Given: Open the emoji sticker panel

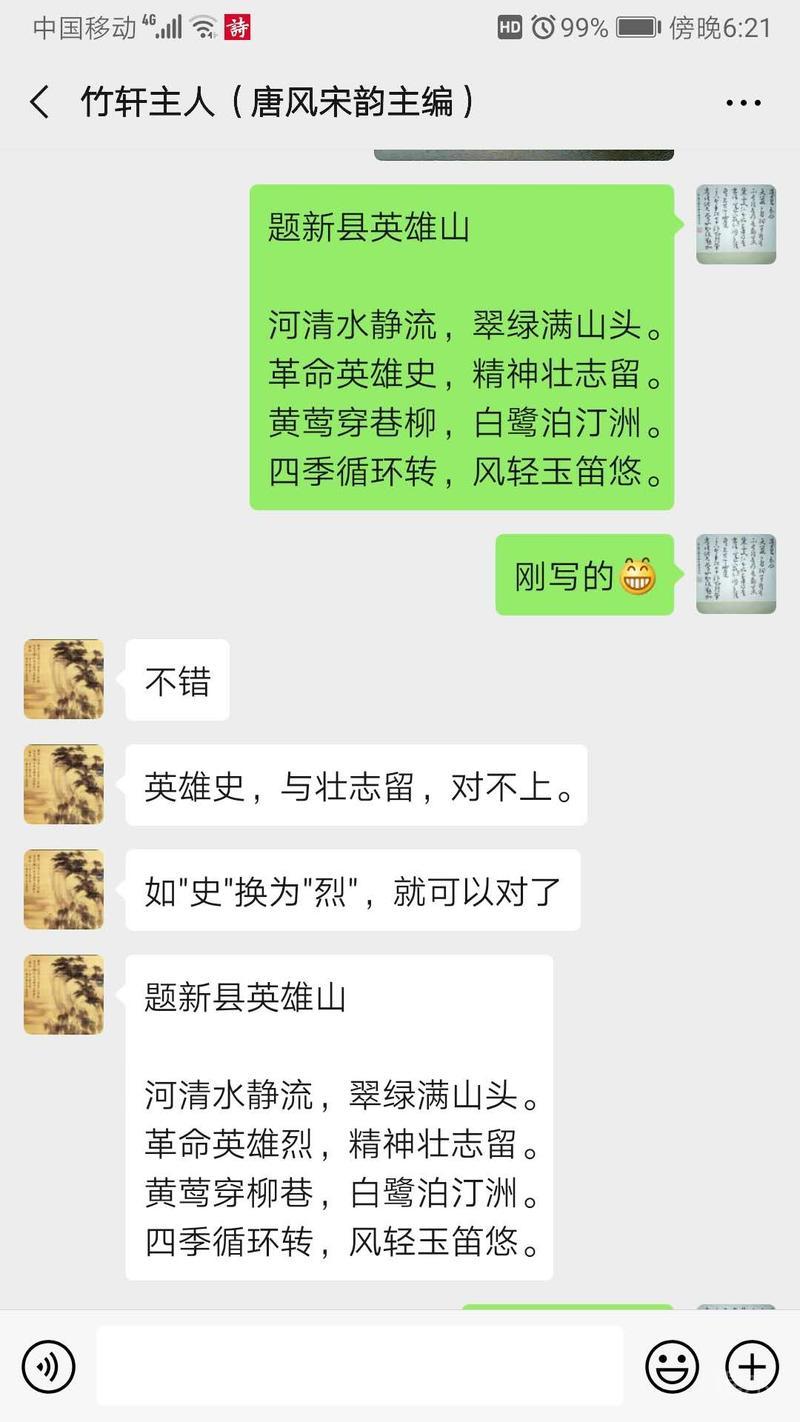Looking at the screenshot, I should coord(671,1366).
